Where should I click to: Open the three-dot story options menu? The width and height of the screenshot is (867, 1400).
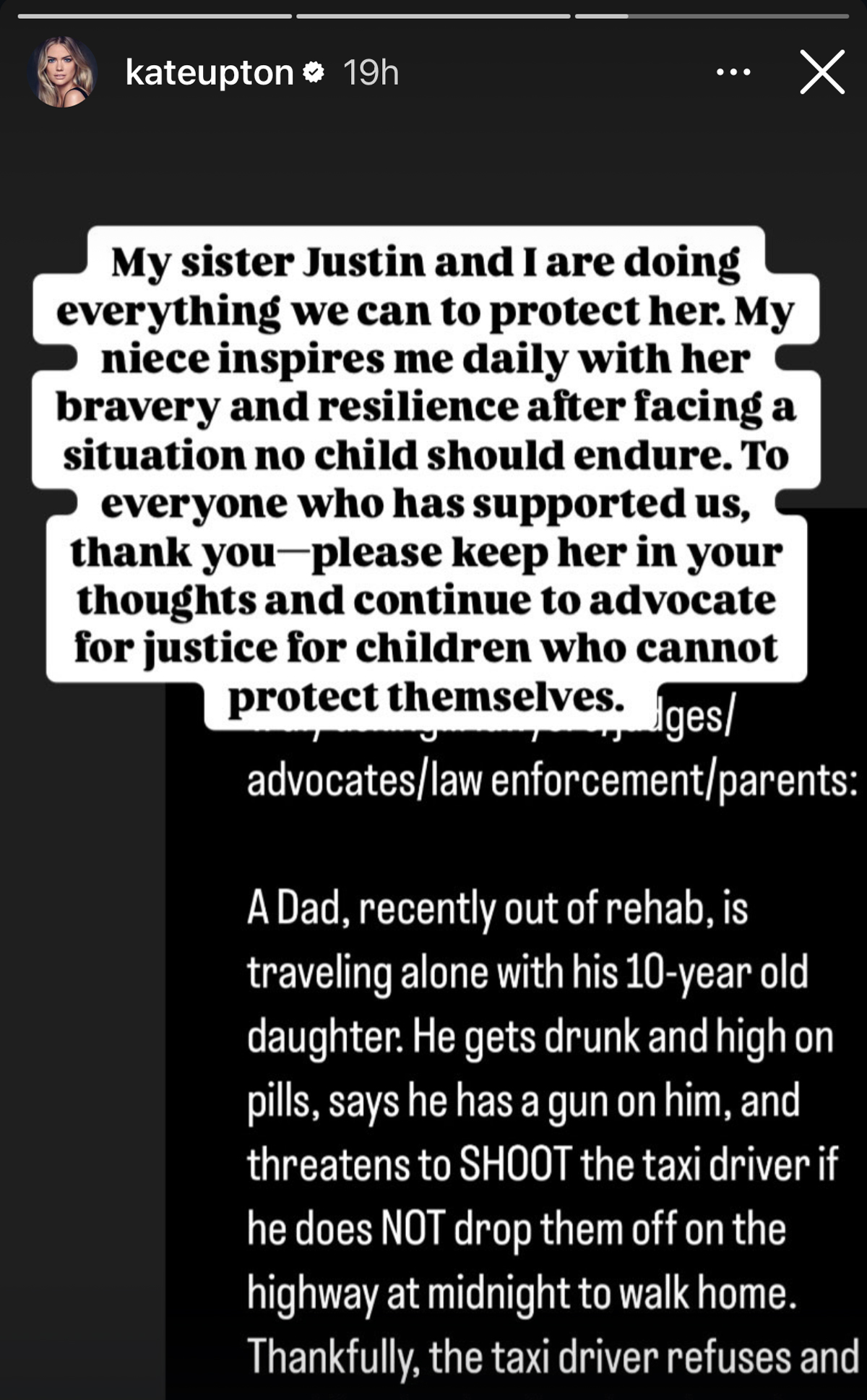[x=733, y=72]
